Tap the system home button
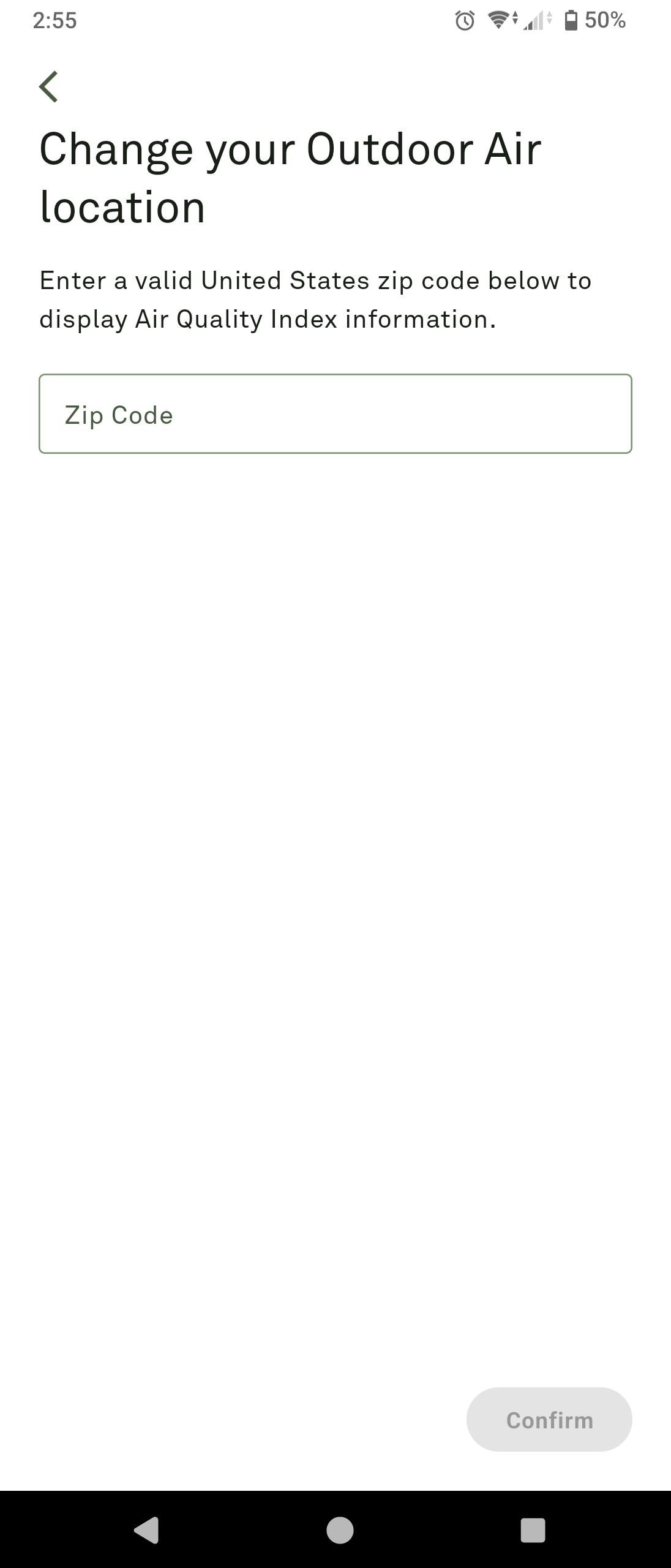 (340, 1530)
